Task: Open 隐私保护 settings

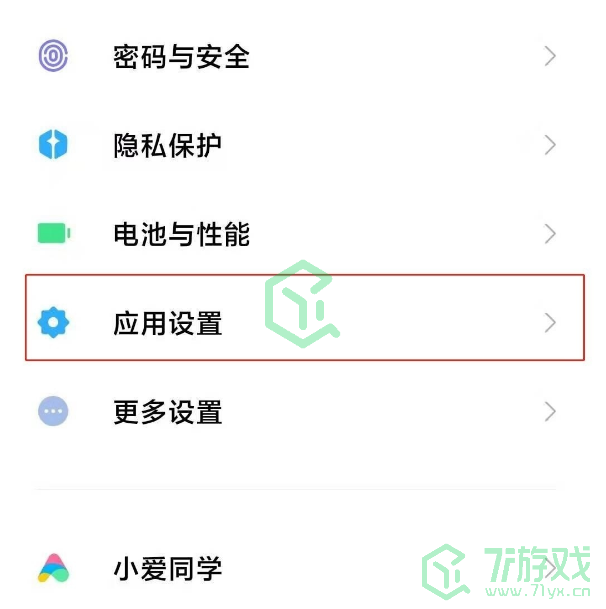Action: pos(168,145)
